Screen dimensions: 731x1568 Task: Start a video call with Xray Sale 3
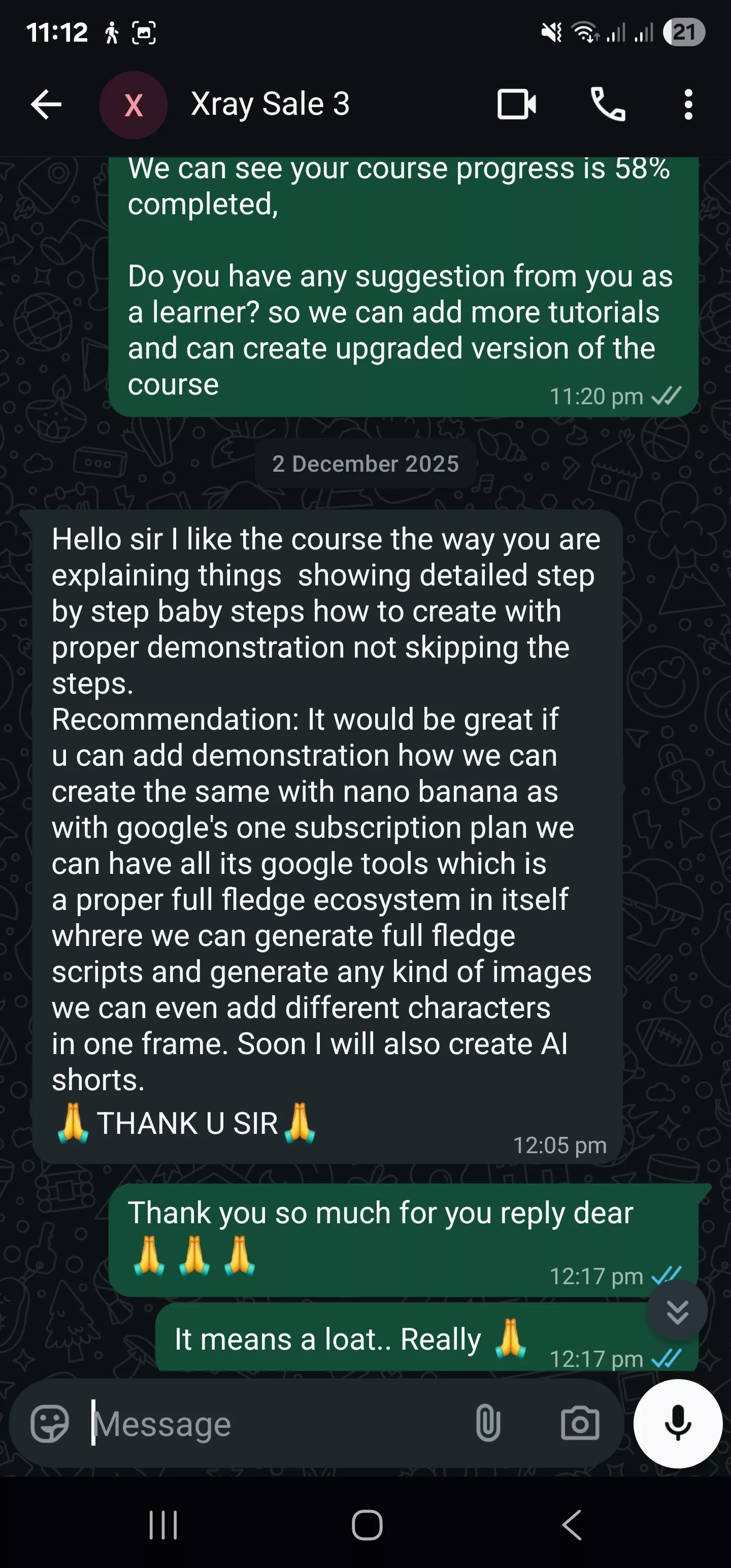point(516,105)
